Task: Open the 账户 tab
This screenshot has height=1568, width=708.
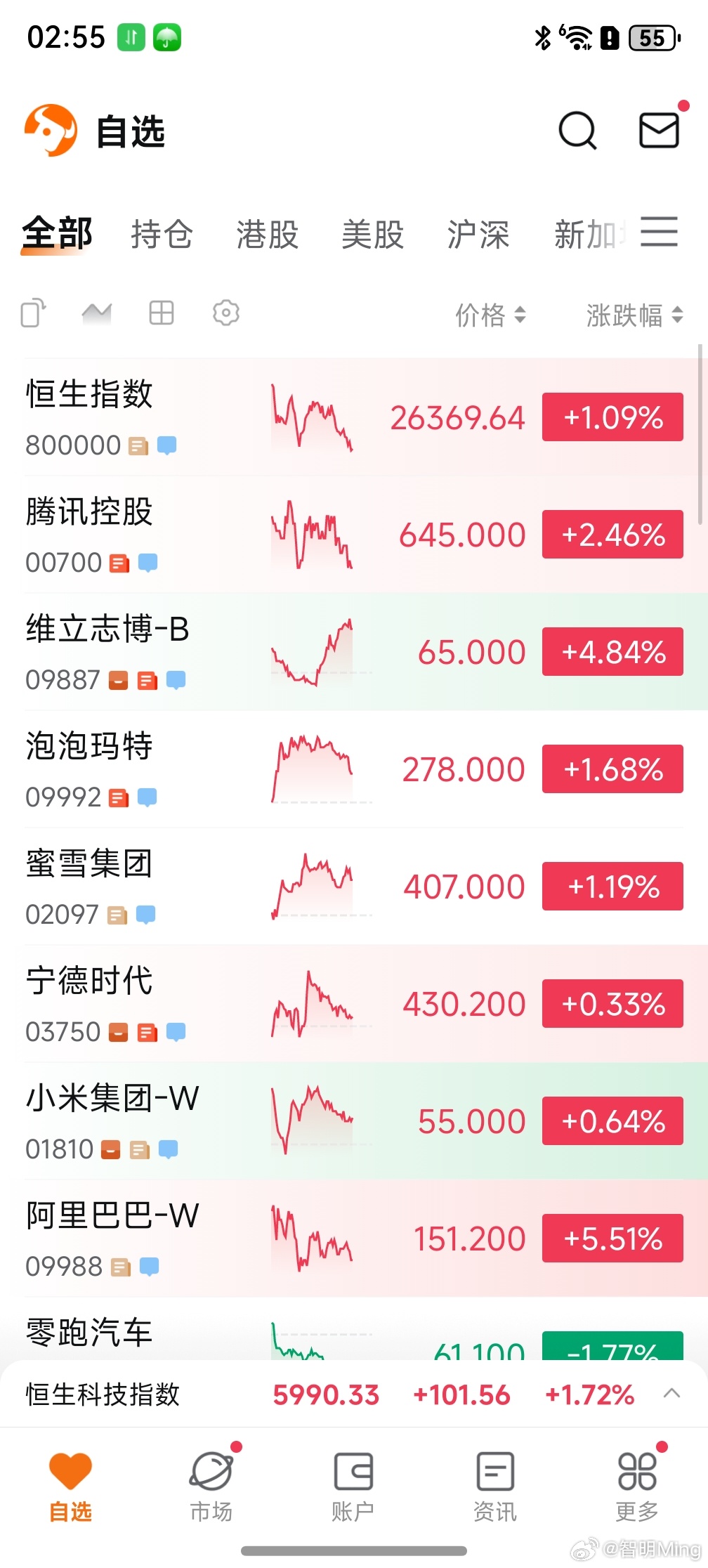Action: click(353, 1486)
